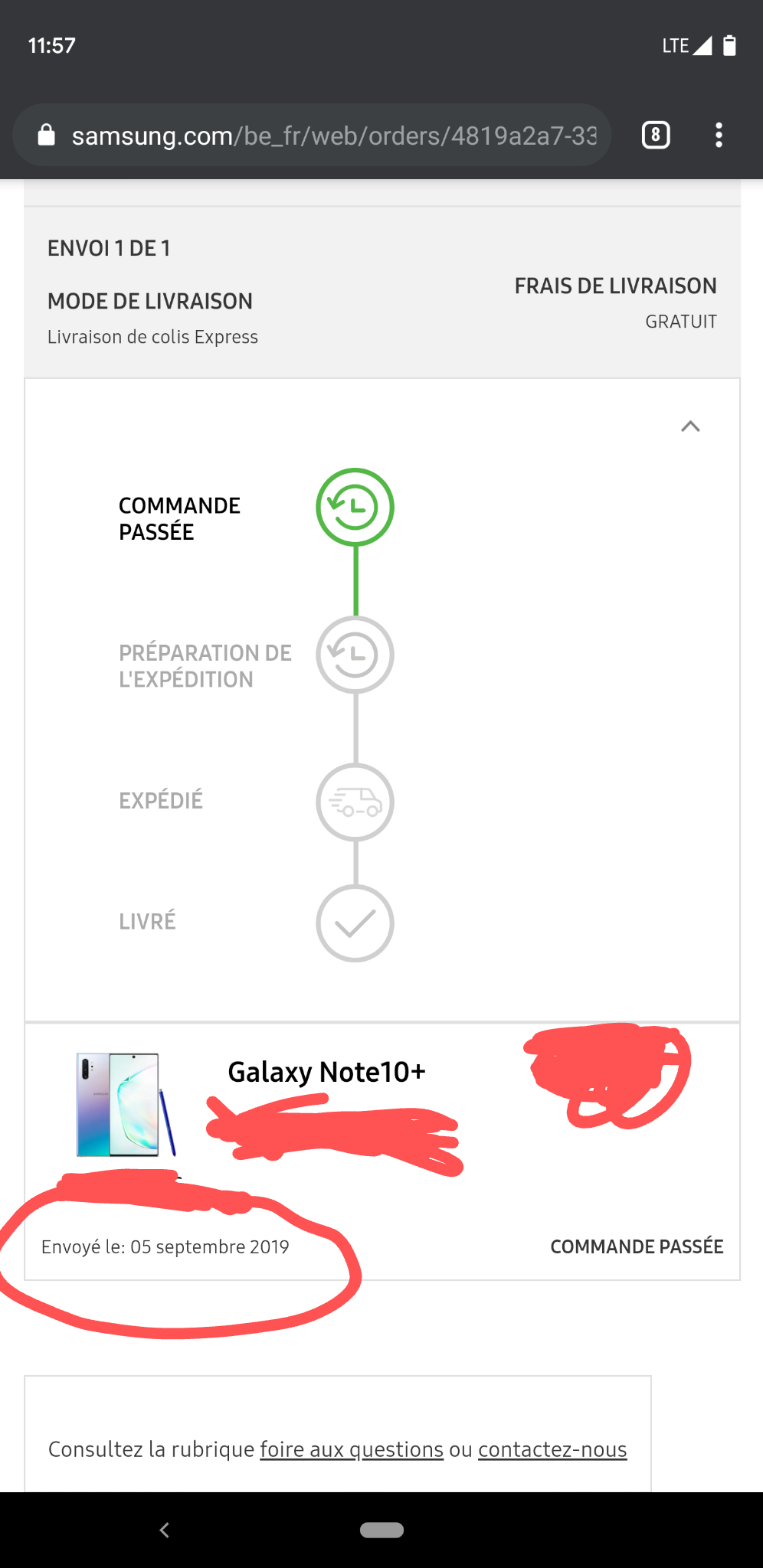Screen dimensions: 763x1568
Task: Collapse the order tracking section
Action: tap(690, 426)
